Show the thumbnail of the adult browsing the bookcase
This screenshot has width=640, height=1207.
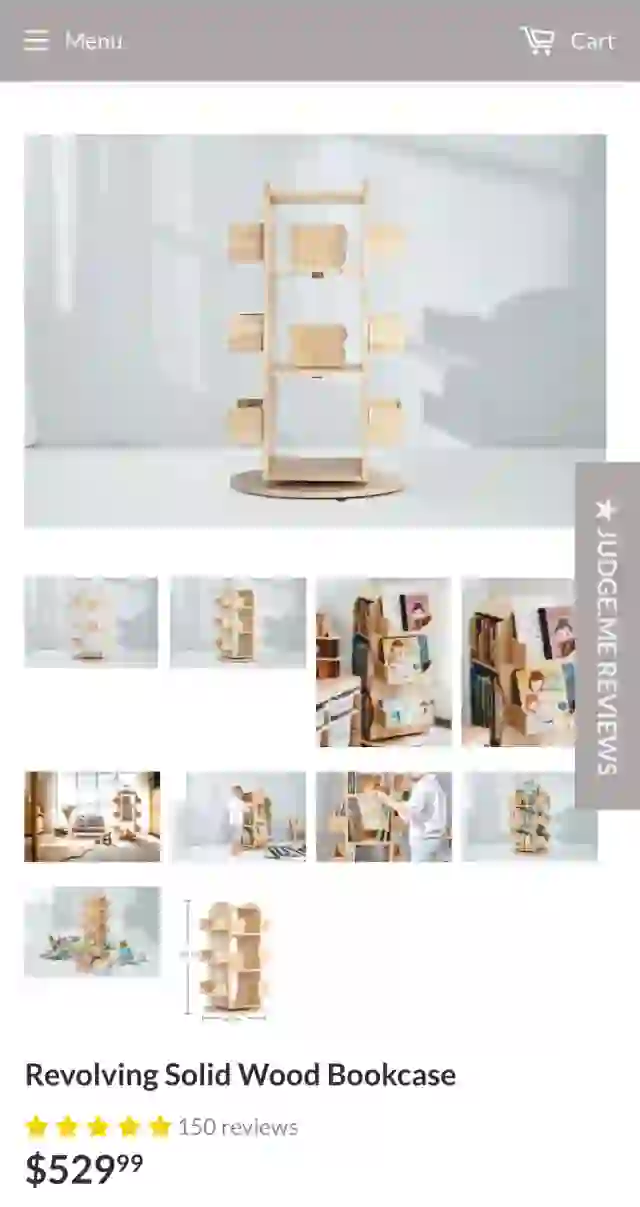pyautogui.click(x=384, y=816)
